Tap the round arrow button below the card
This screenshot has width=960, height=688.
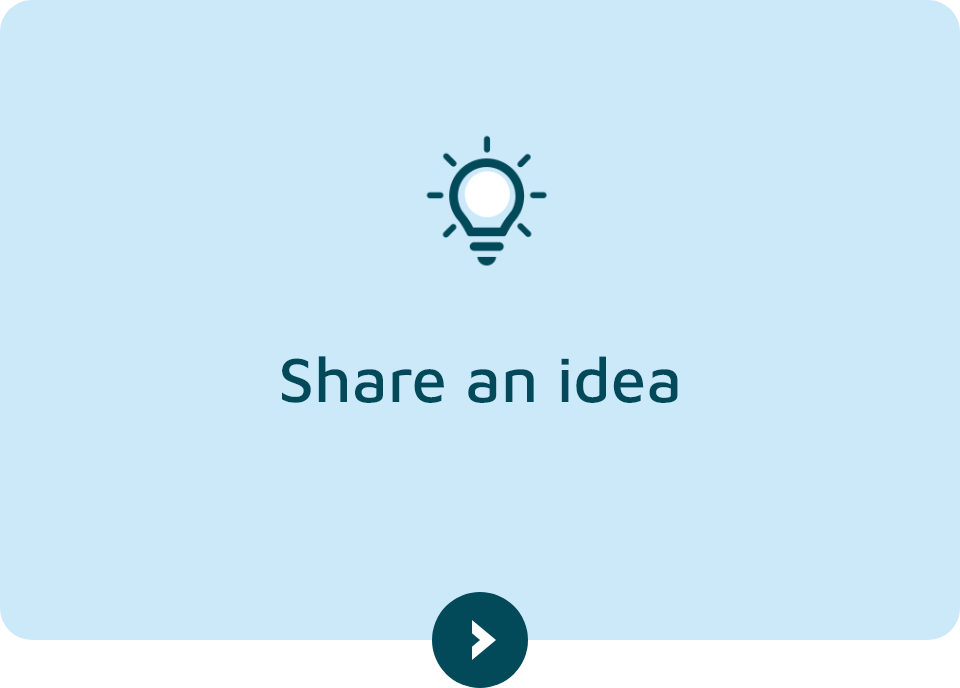point(480,639)
